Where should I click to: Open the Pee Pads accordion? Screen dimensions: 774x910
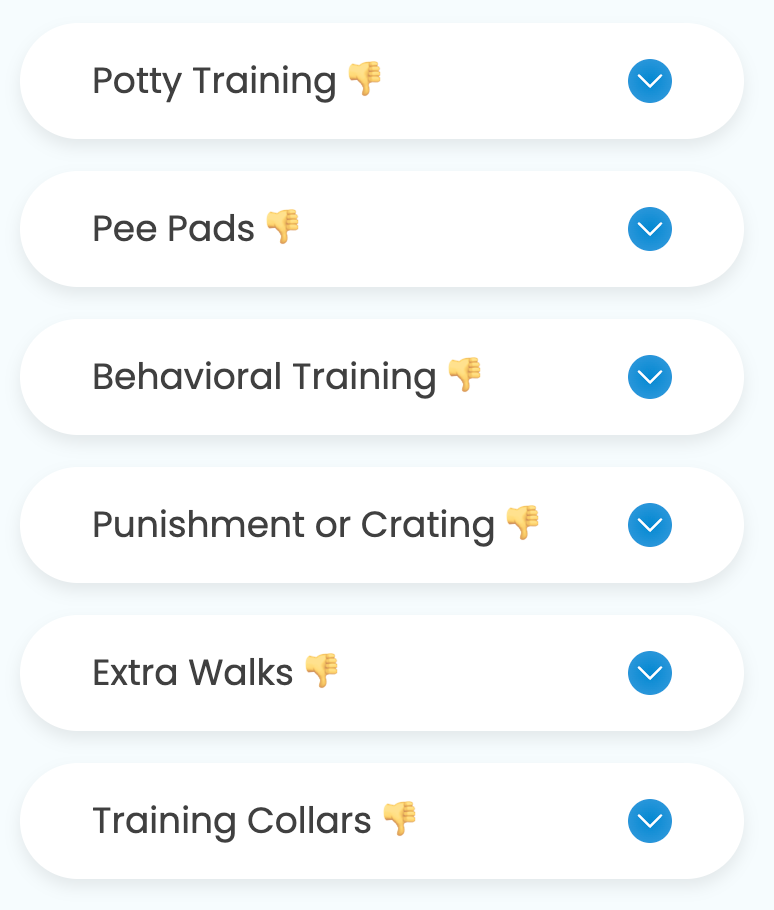pos(649,229)
